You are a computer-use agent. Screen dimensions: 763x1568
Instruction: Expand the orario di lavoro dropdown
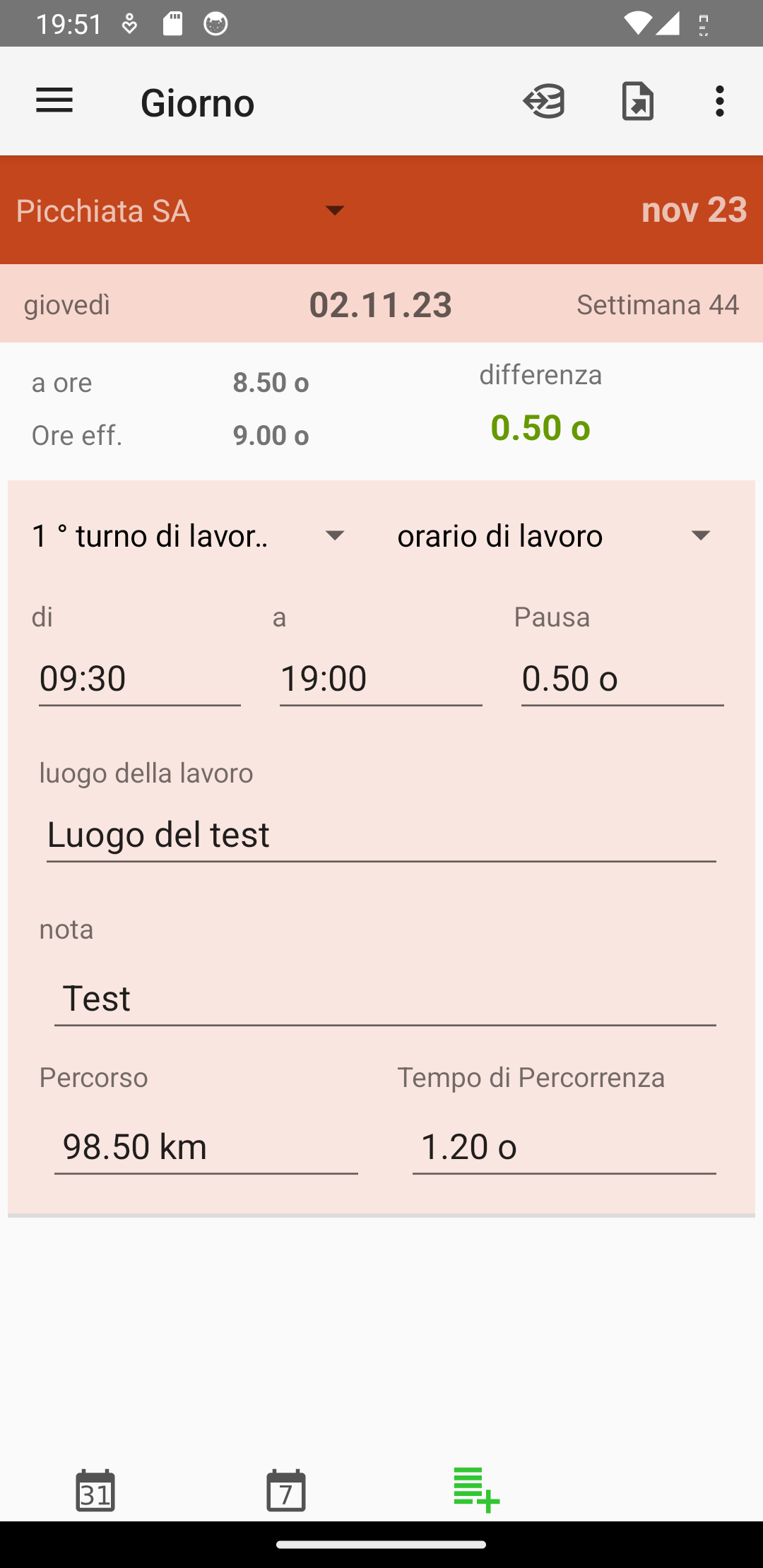pos(555,535)
